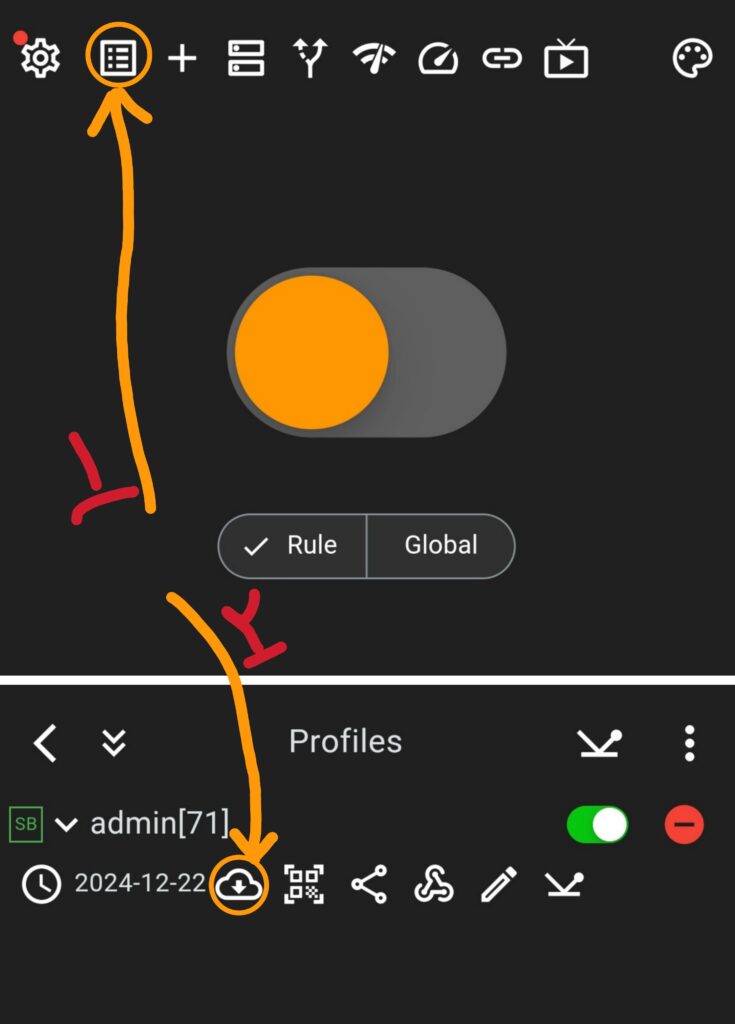
Task: Edit admin[71] with the pencil icon
Action: pos(497,885)
